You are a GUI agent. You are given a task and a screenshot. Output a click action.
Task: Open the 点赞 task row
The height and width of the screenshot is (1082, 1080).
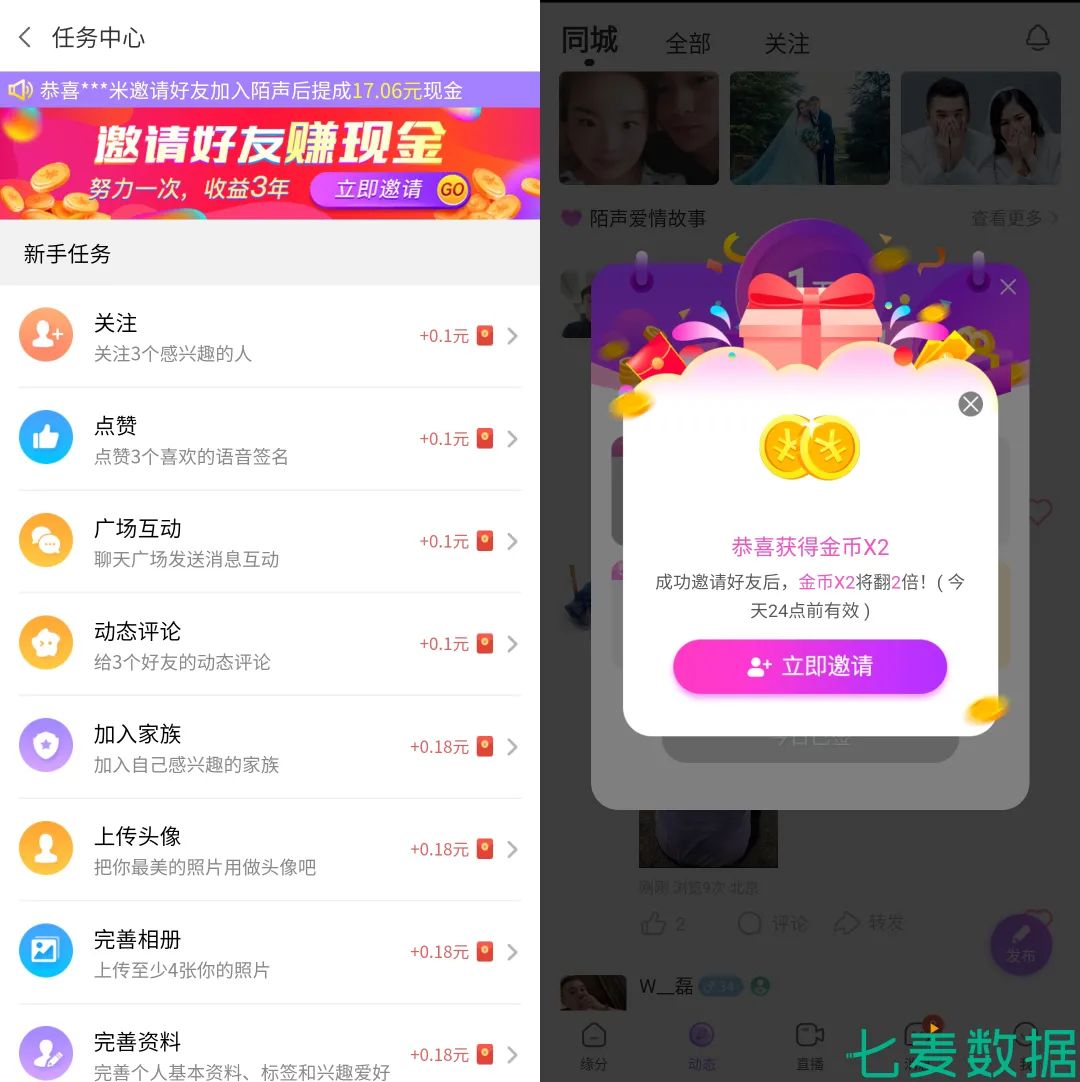pos(270,439)
